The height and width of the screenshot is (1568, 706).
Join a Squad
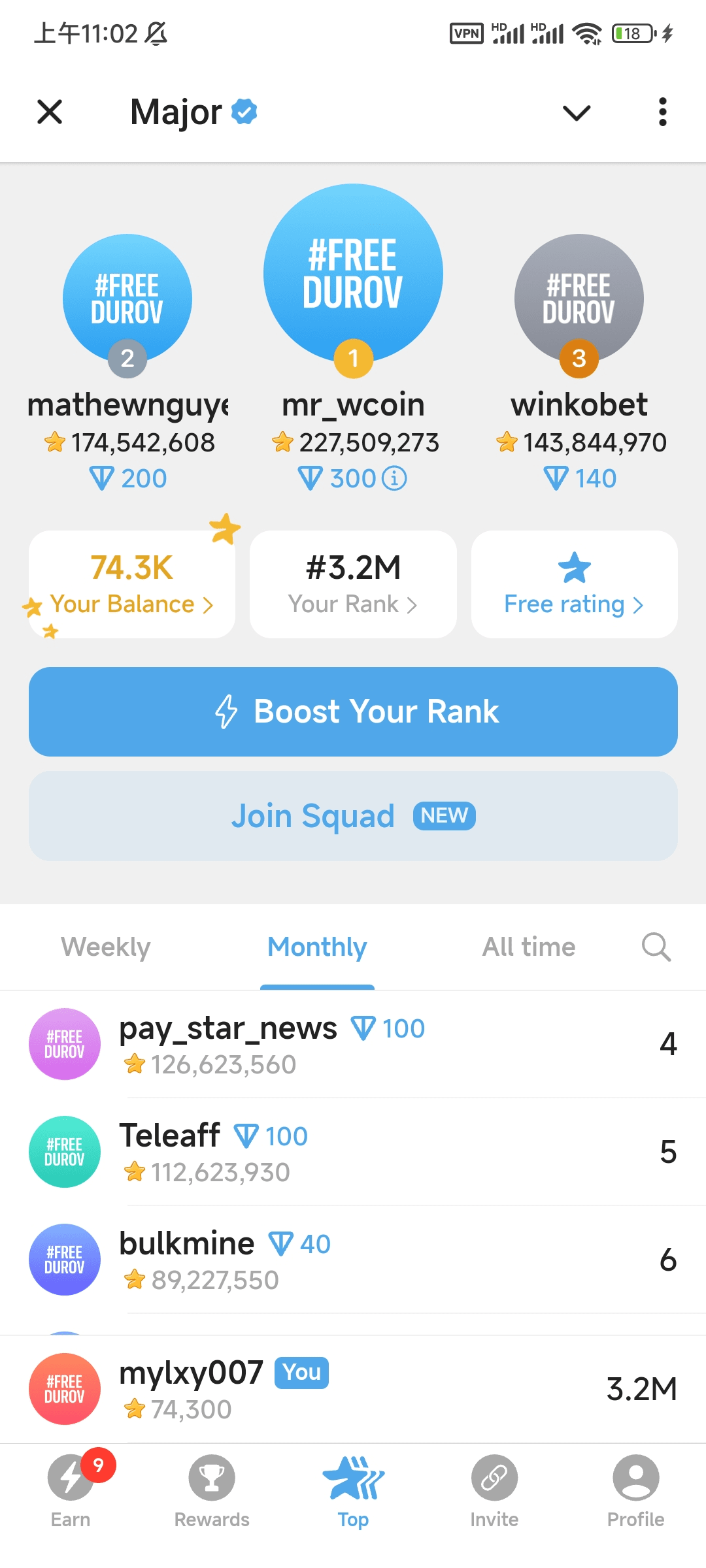pos(353,816)
